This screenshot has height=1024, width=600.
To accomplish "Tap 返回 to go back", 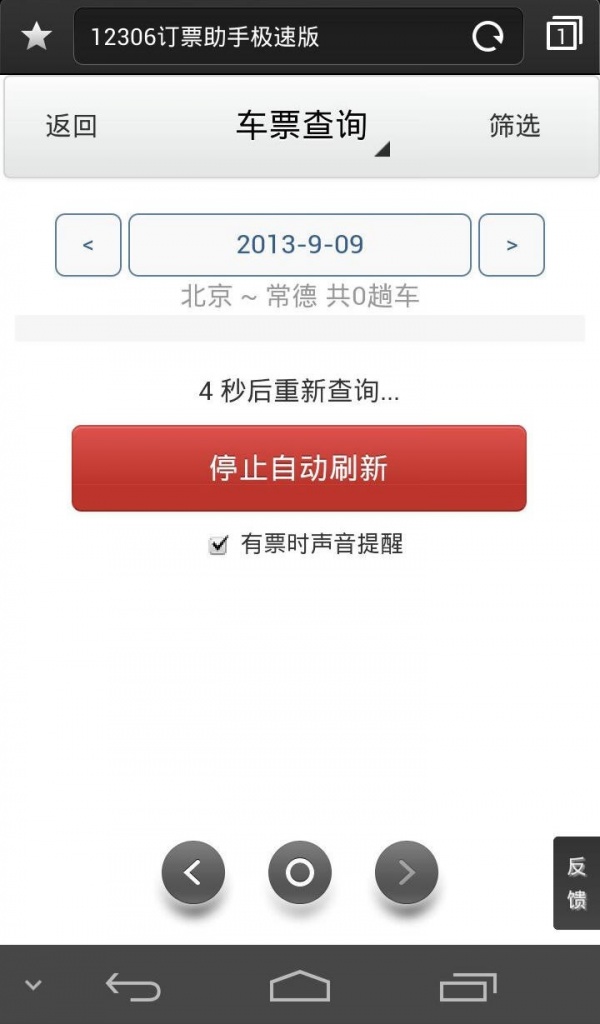I will click(71, 126).
